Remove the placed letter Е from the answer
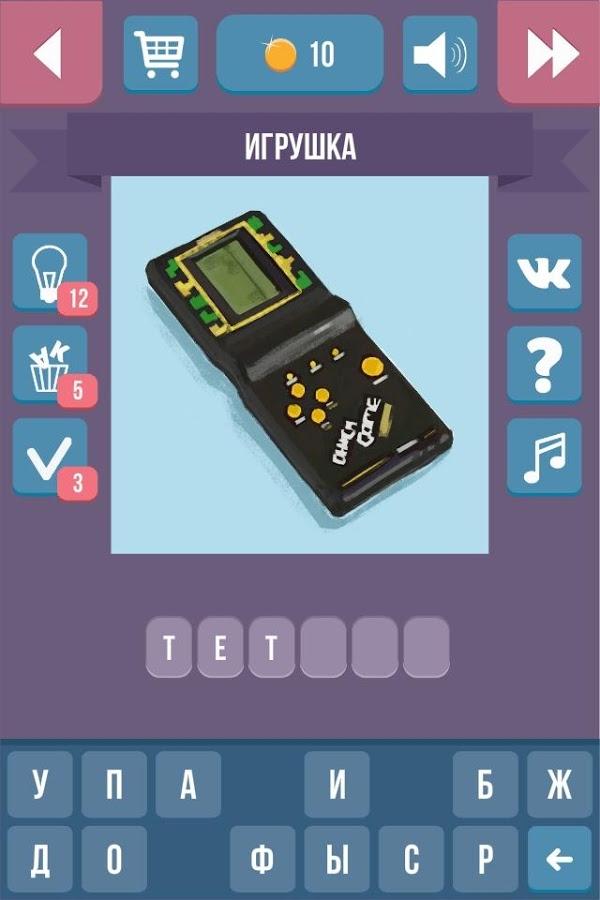The image size is (600, 900). pos(220,647)
